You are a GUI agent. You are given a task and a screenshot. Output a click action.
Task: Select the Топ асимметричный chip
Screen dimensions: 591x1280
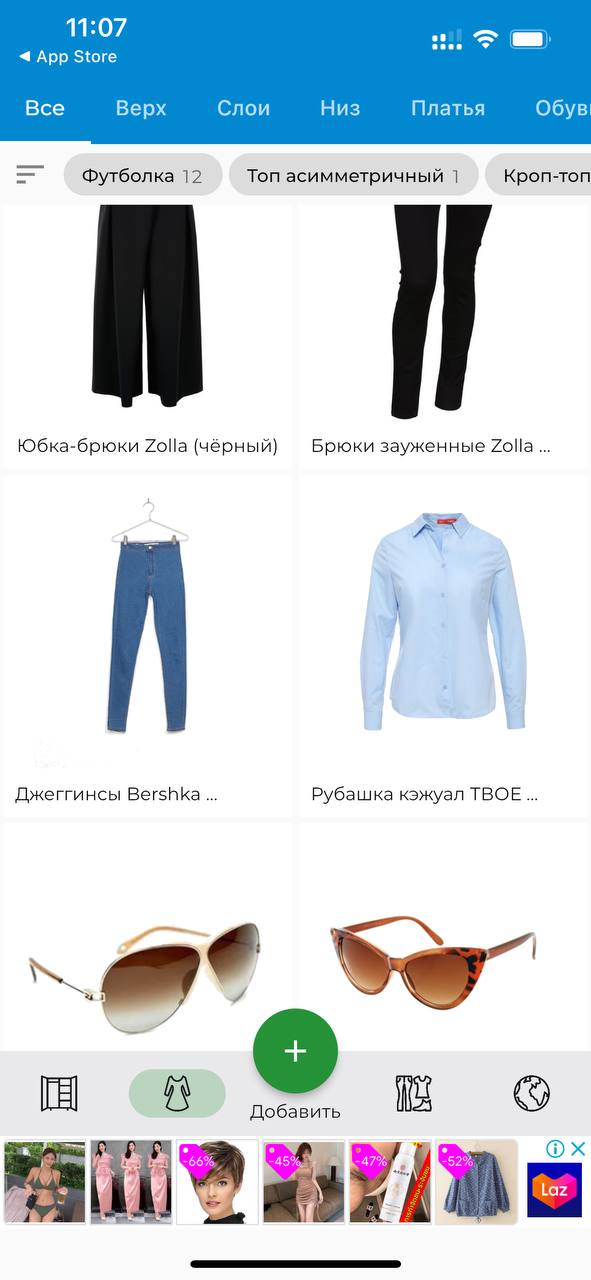(x=353, y=175)
